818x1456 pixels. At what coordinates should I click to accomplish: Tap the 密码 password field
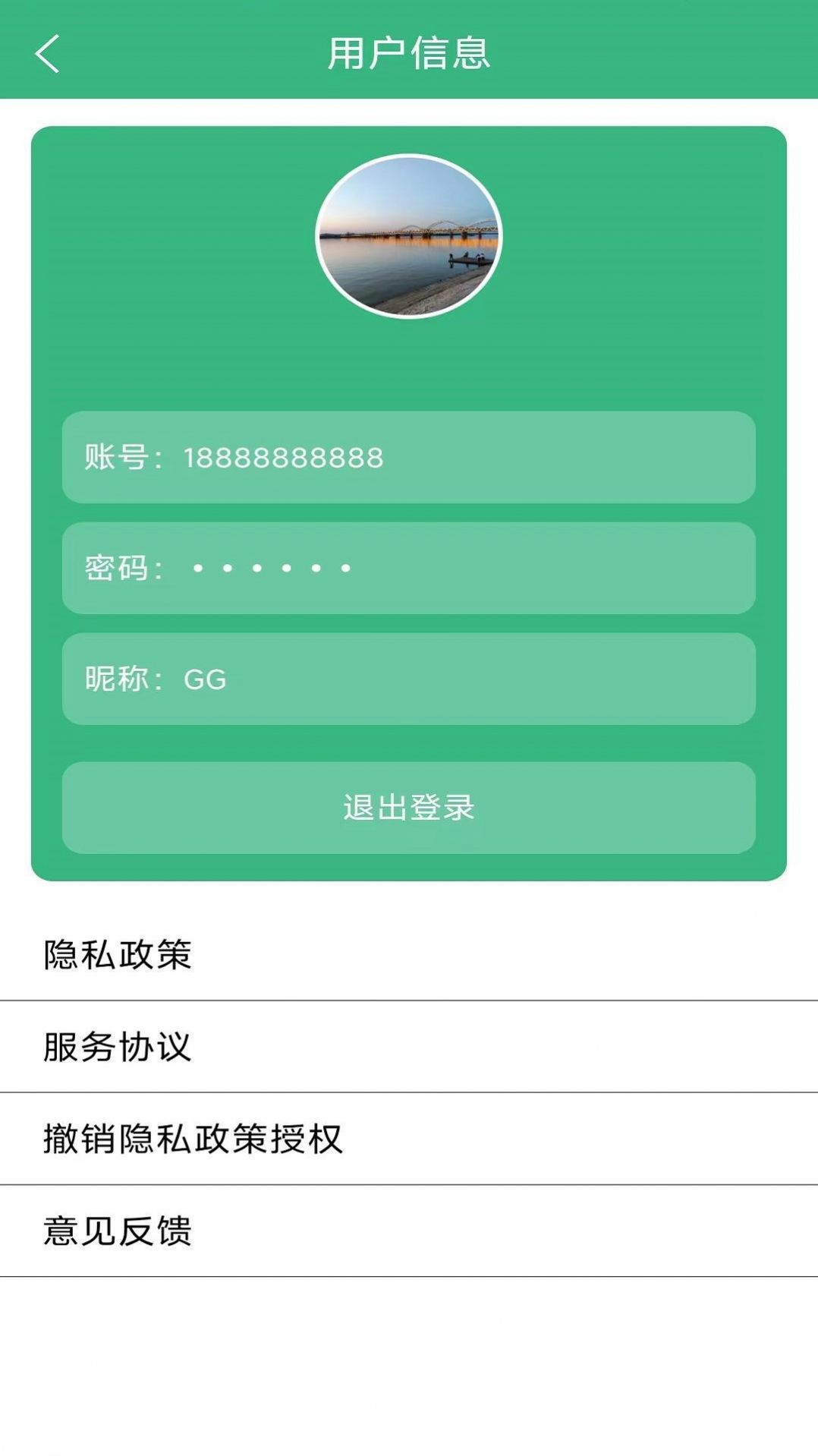click(409, 568)
